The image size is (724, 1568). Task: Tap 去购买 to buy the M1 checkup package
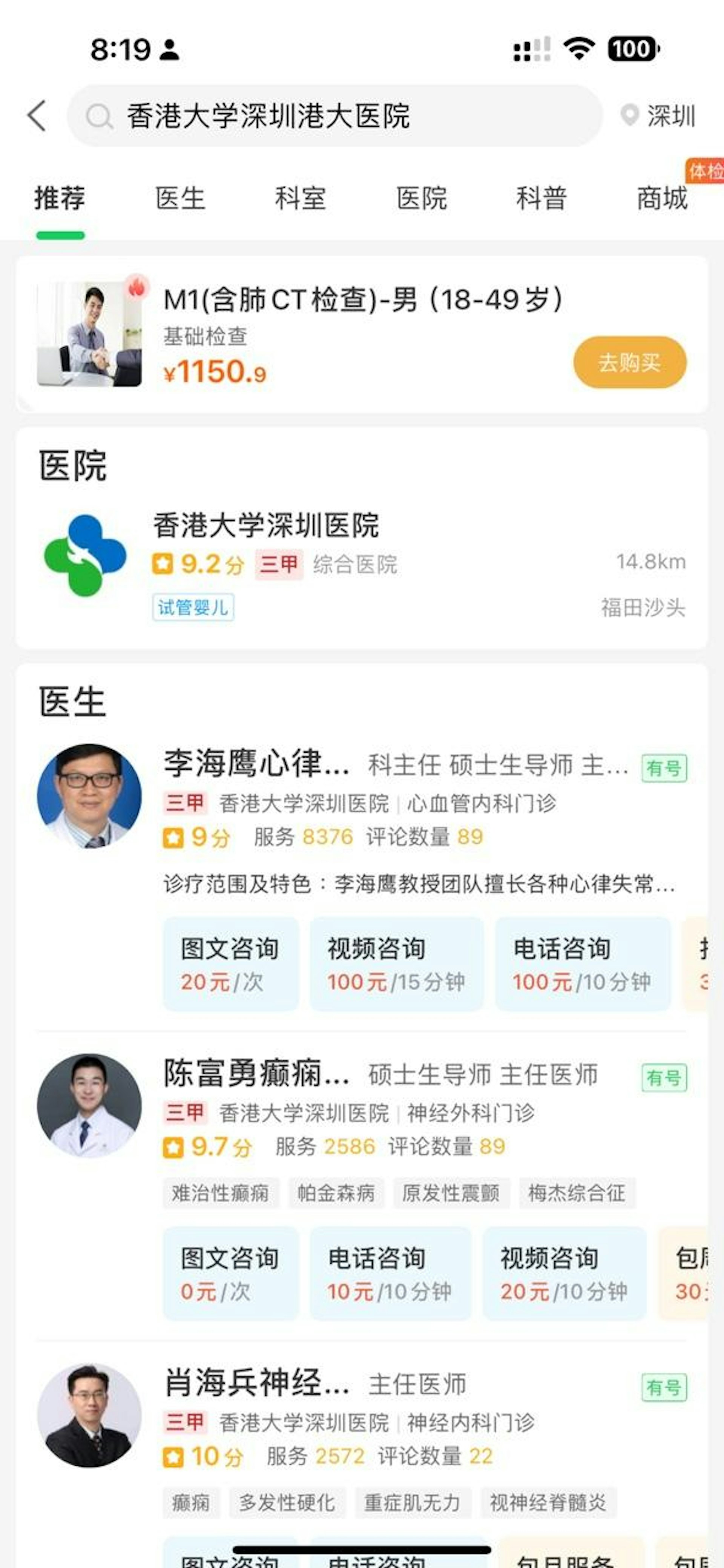pos(630,362)
